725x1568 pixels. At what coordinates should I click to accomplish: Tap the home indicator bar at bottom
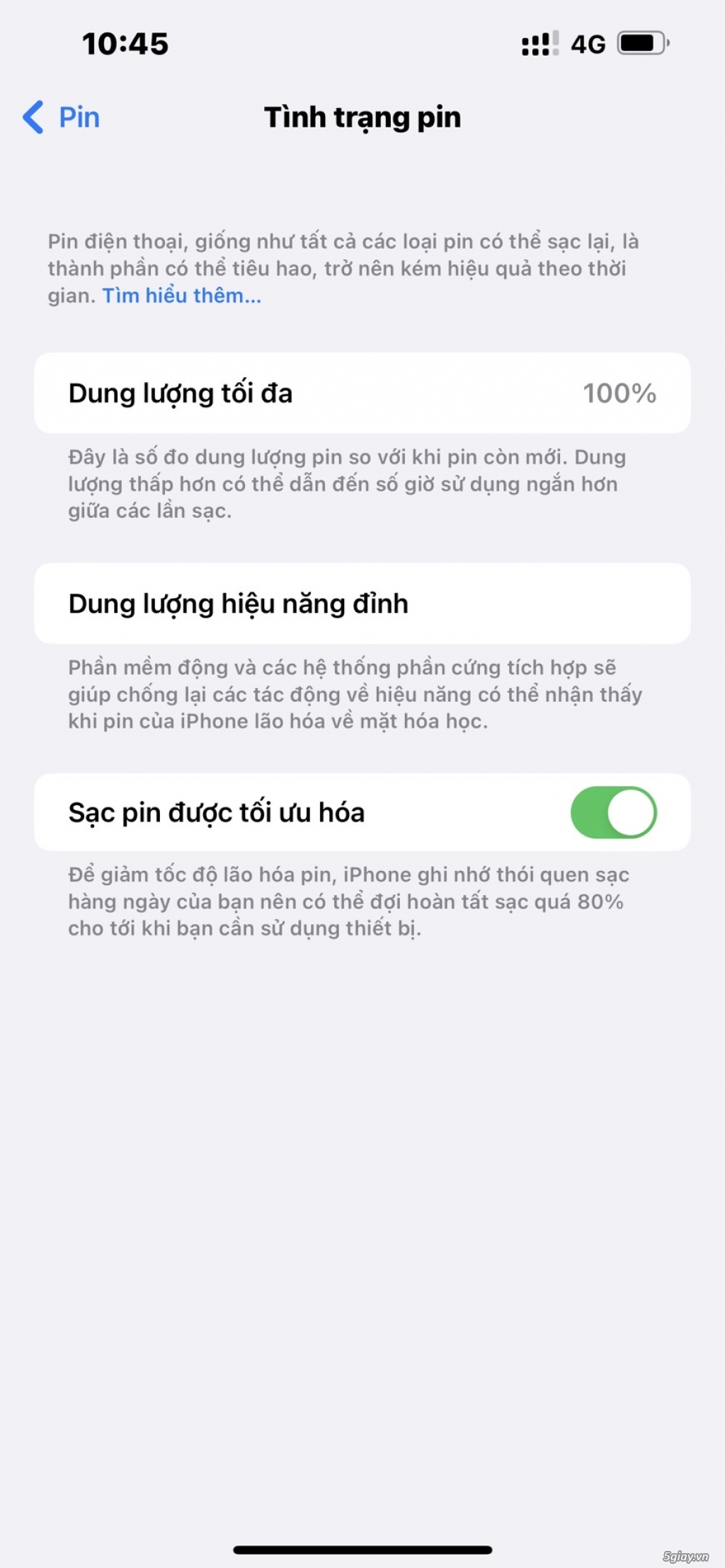tap(362, 1547)
